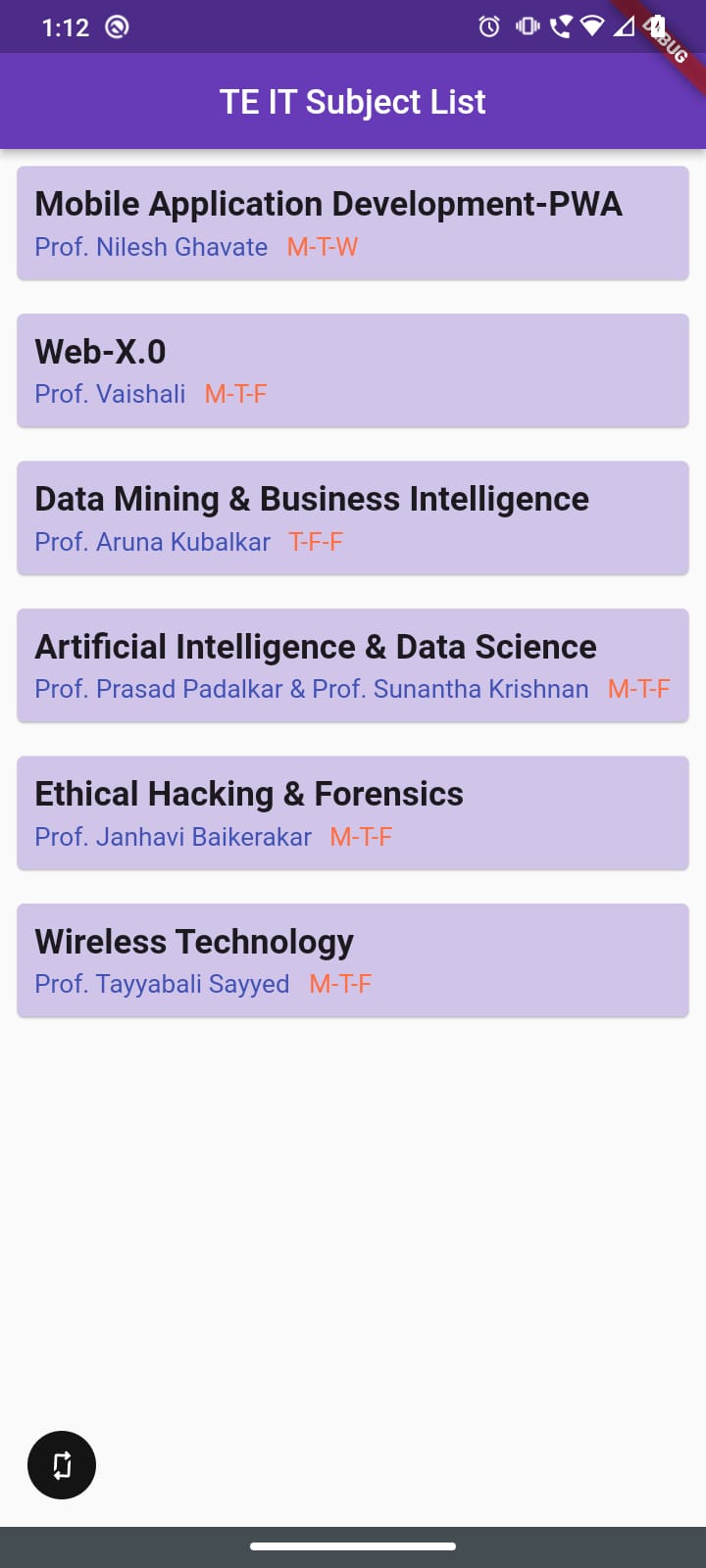Tap the alarm clock status bar icon
The width and height of the screenshot is (706, 1568).
click(x=488, y=26)
